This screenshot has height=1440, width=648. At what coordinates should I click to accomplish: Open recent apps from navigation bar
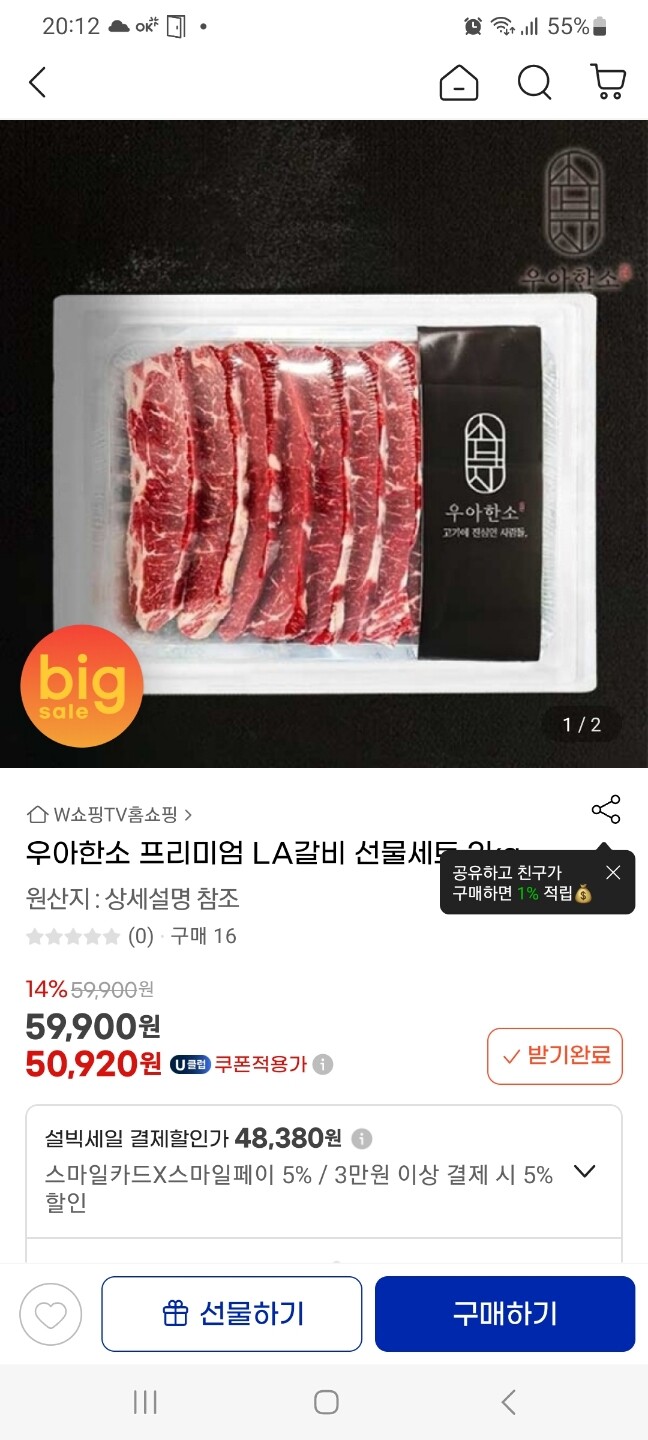pos(146,1402)
